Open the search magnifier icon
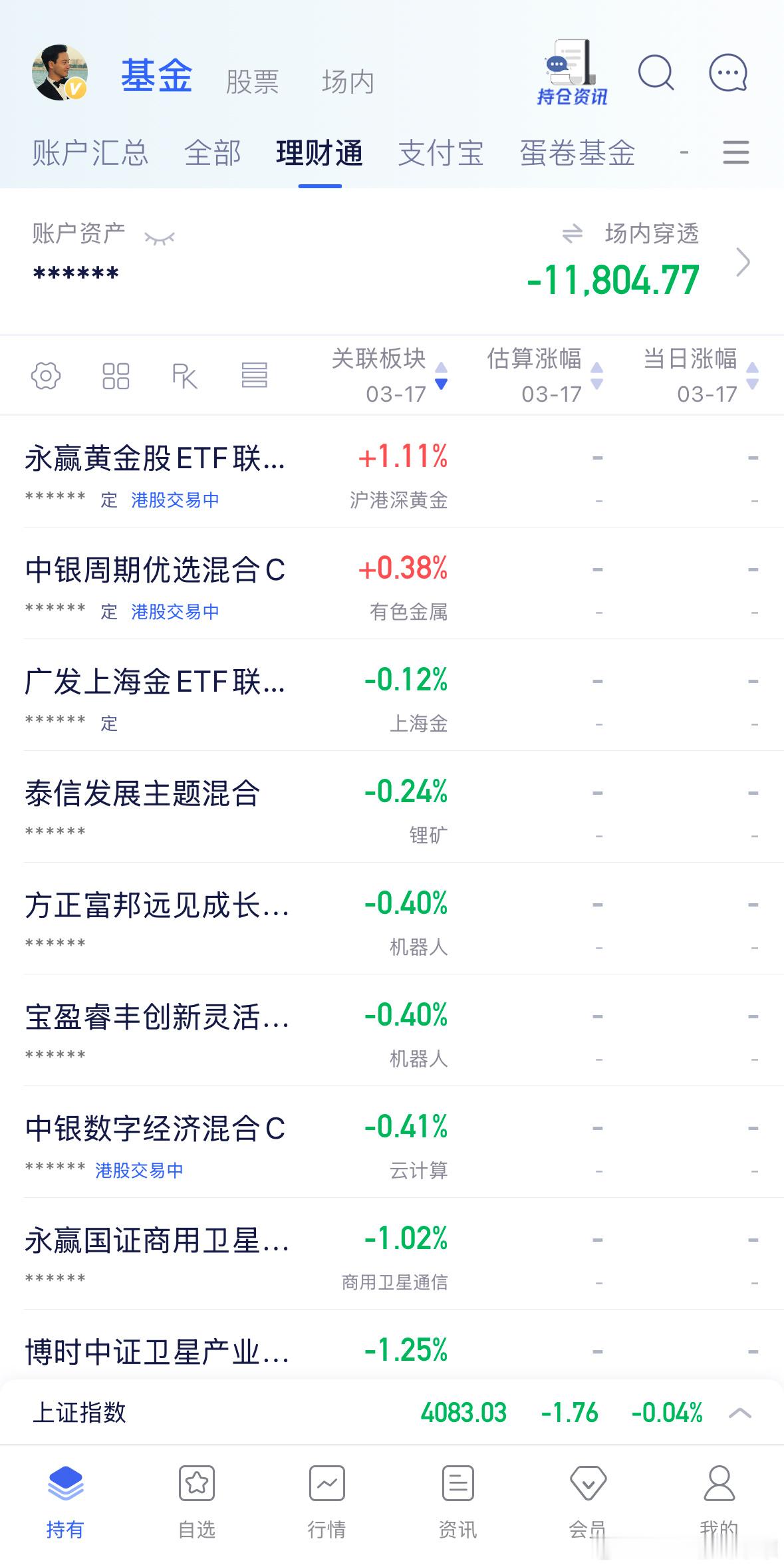The image size is (784, 1567). click(656, 73)
